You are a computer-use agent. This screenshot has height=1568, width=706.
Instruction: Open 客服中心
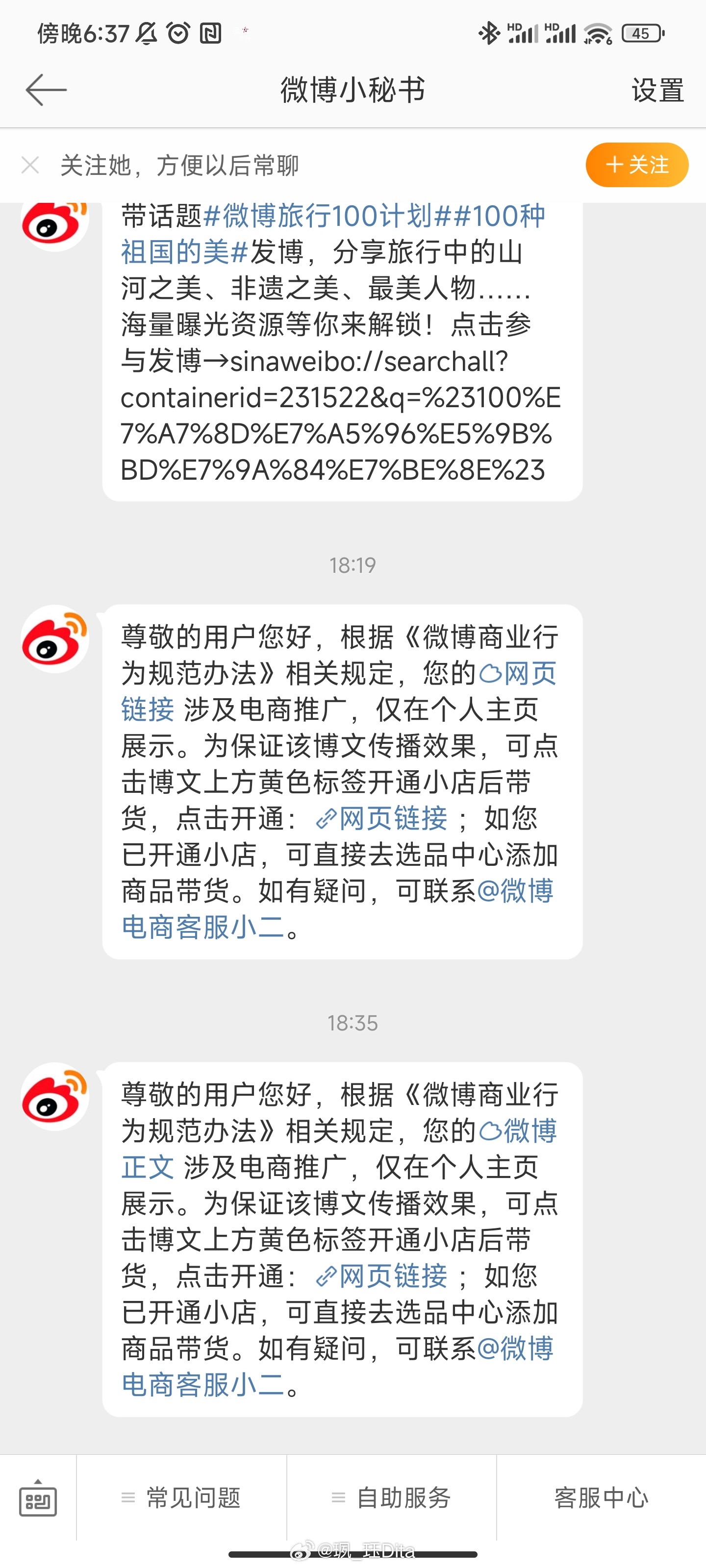(601, 1498)
